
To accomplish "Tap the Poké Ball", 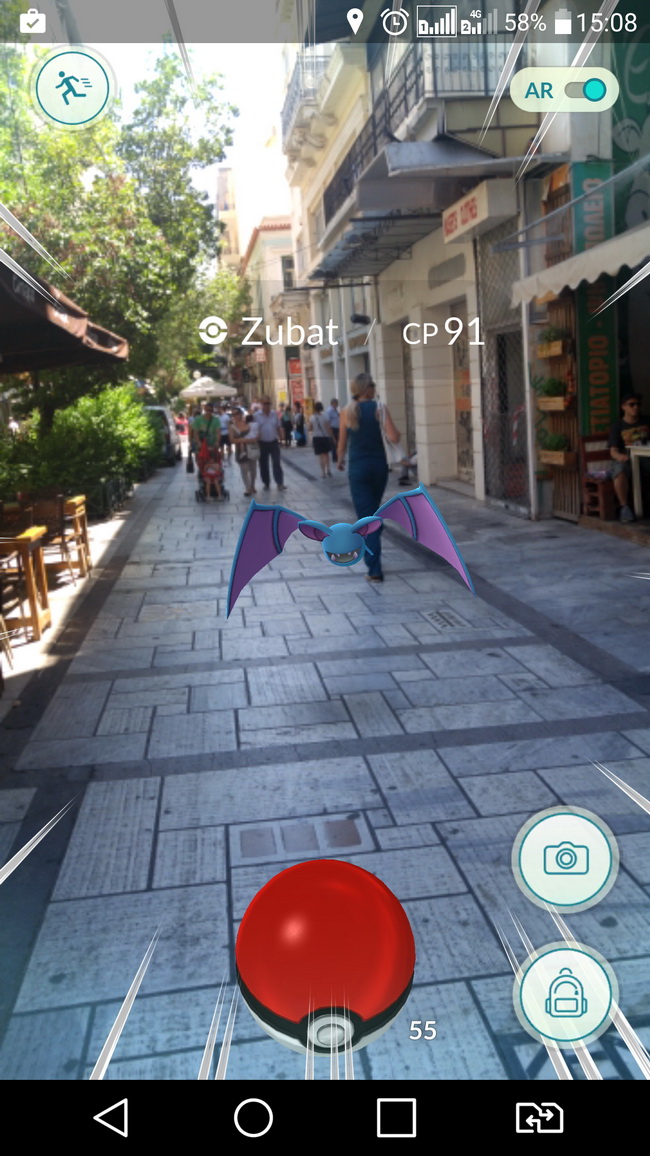I will [x=325, y=955].
